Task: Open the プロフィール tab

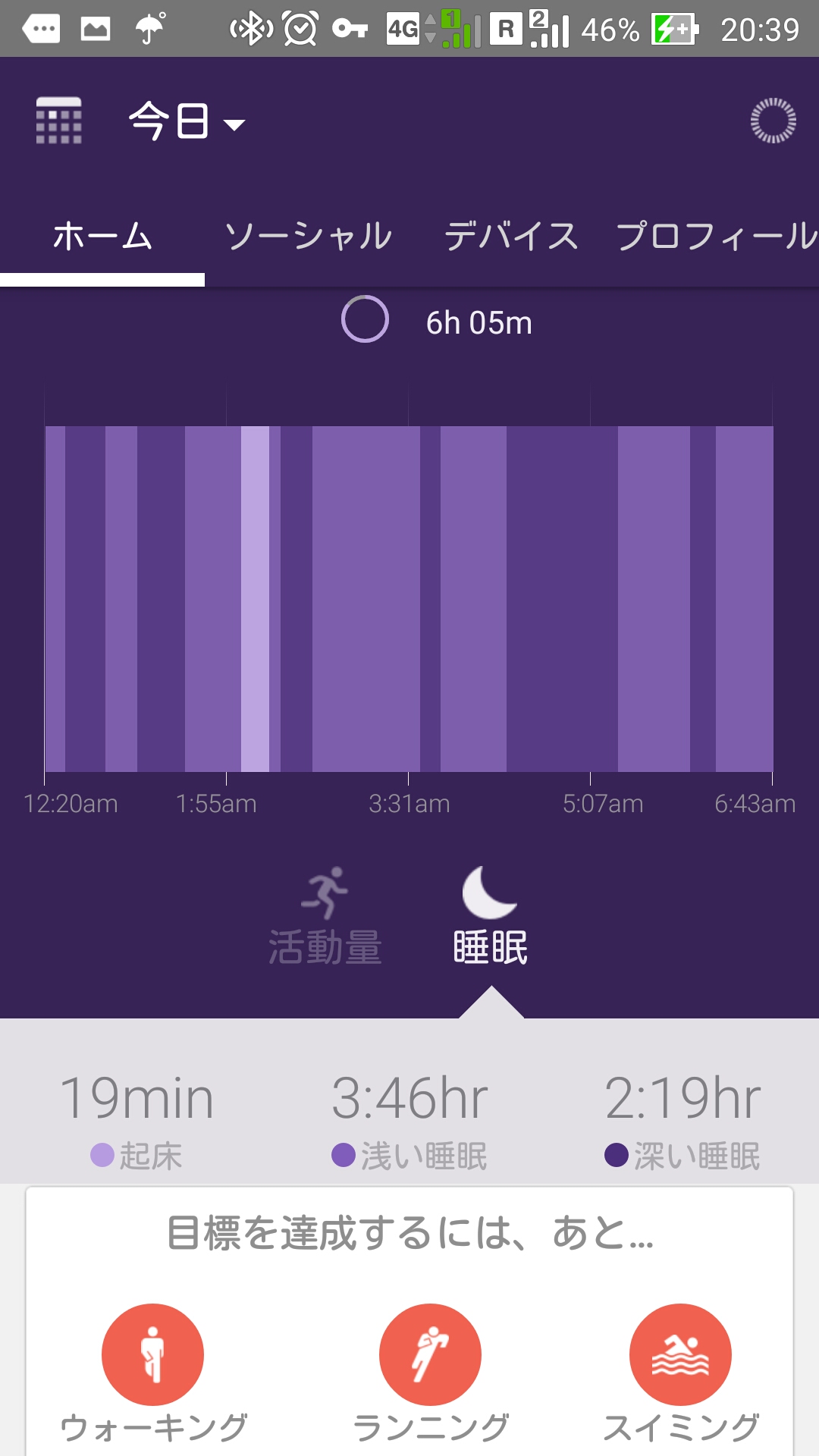Action: pyautogui.click(x=716, y=236)
